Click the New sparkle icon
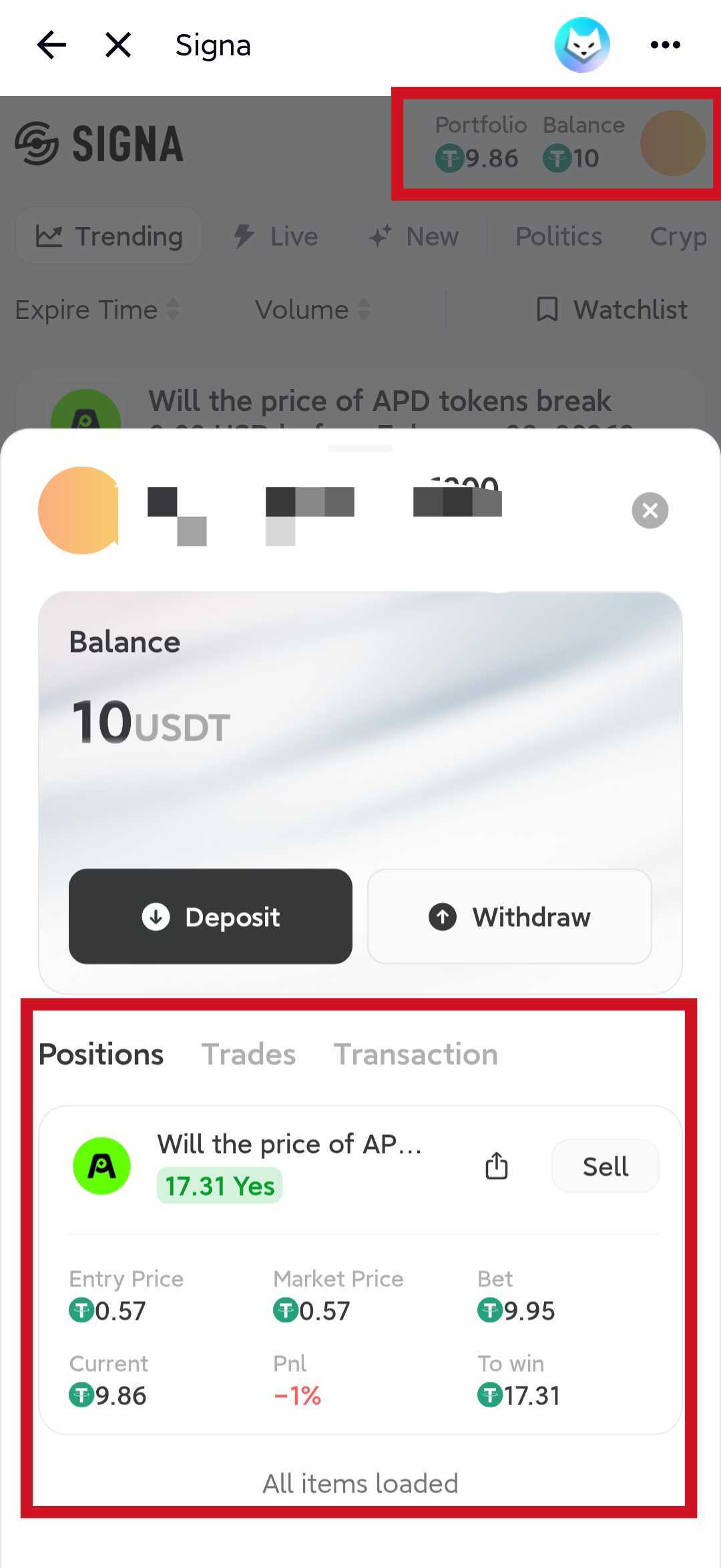 381,236
